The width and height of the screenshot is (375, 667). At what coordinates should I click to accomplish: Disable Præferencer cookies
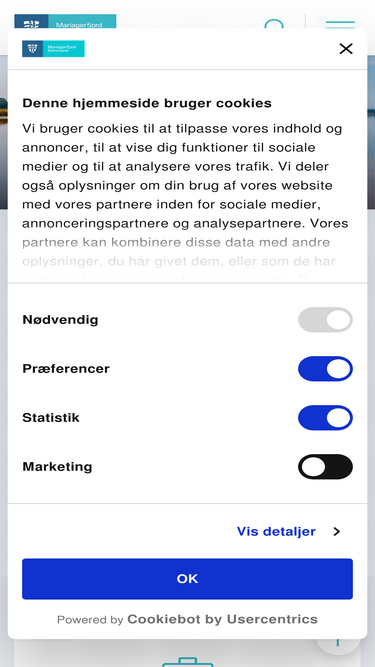(x=325, y=369)
